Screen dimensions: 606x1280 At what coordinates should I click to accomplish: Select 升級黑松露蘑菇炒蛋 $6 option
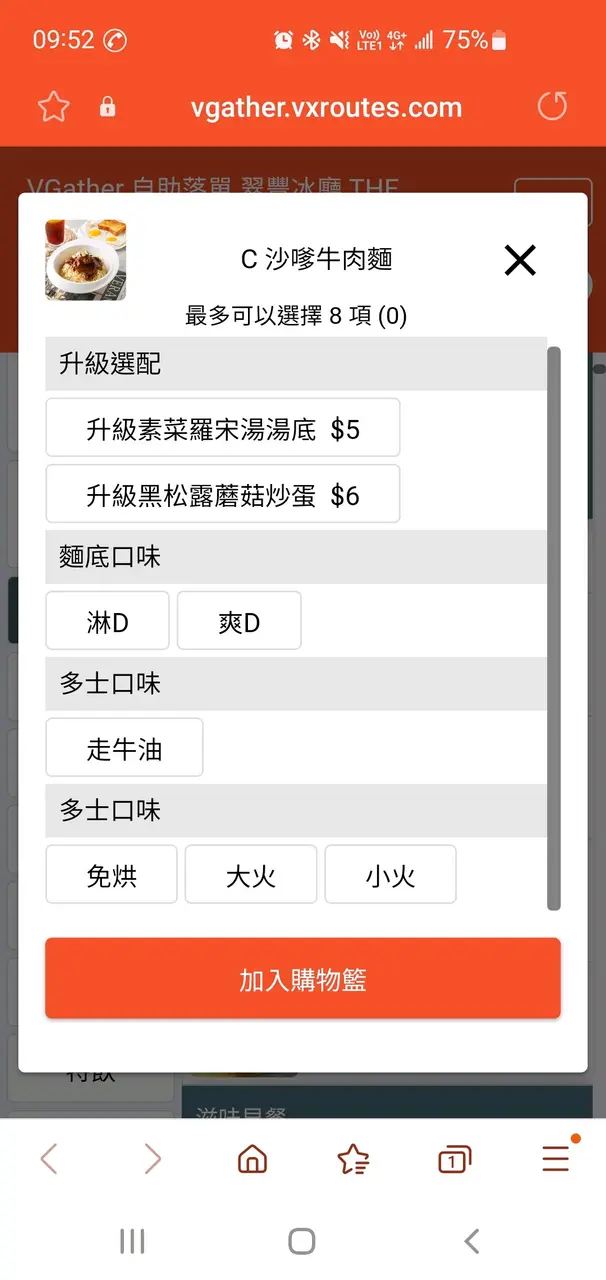coord(223,494)
